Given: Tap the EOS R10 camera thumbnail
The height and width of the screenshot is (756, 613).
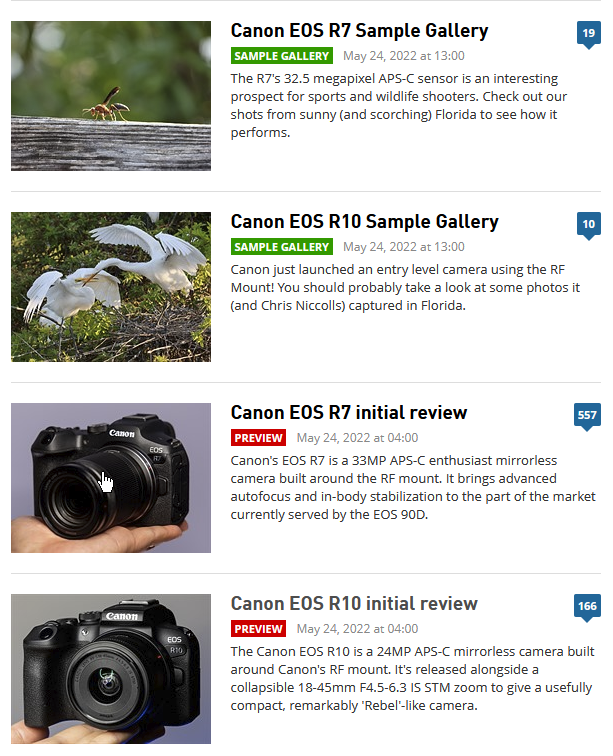Looking at the screenshot, I should 111,668.
